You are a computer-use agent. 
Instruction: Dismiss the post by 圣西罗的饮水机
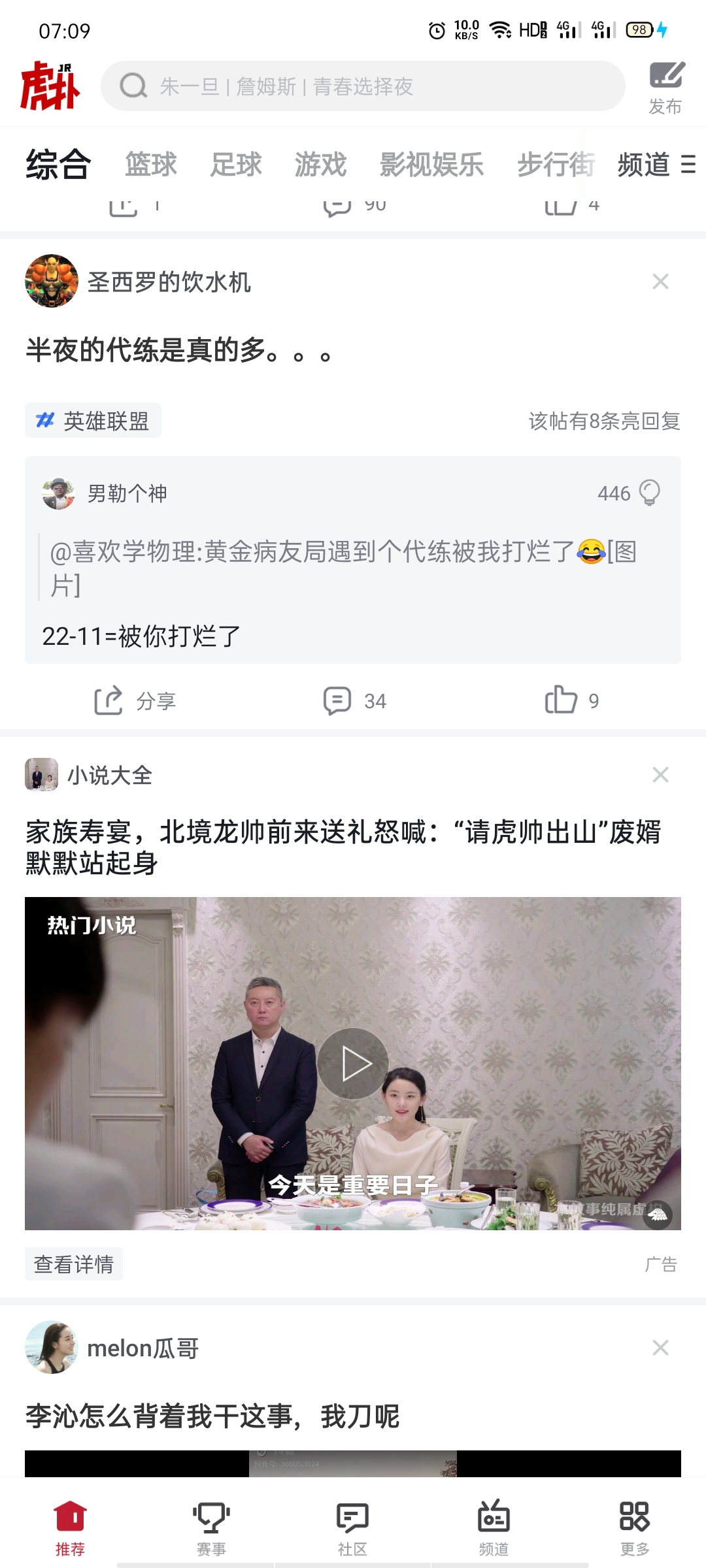[660, 282]
